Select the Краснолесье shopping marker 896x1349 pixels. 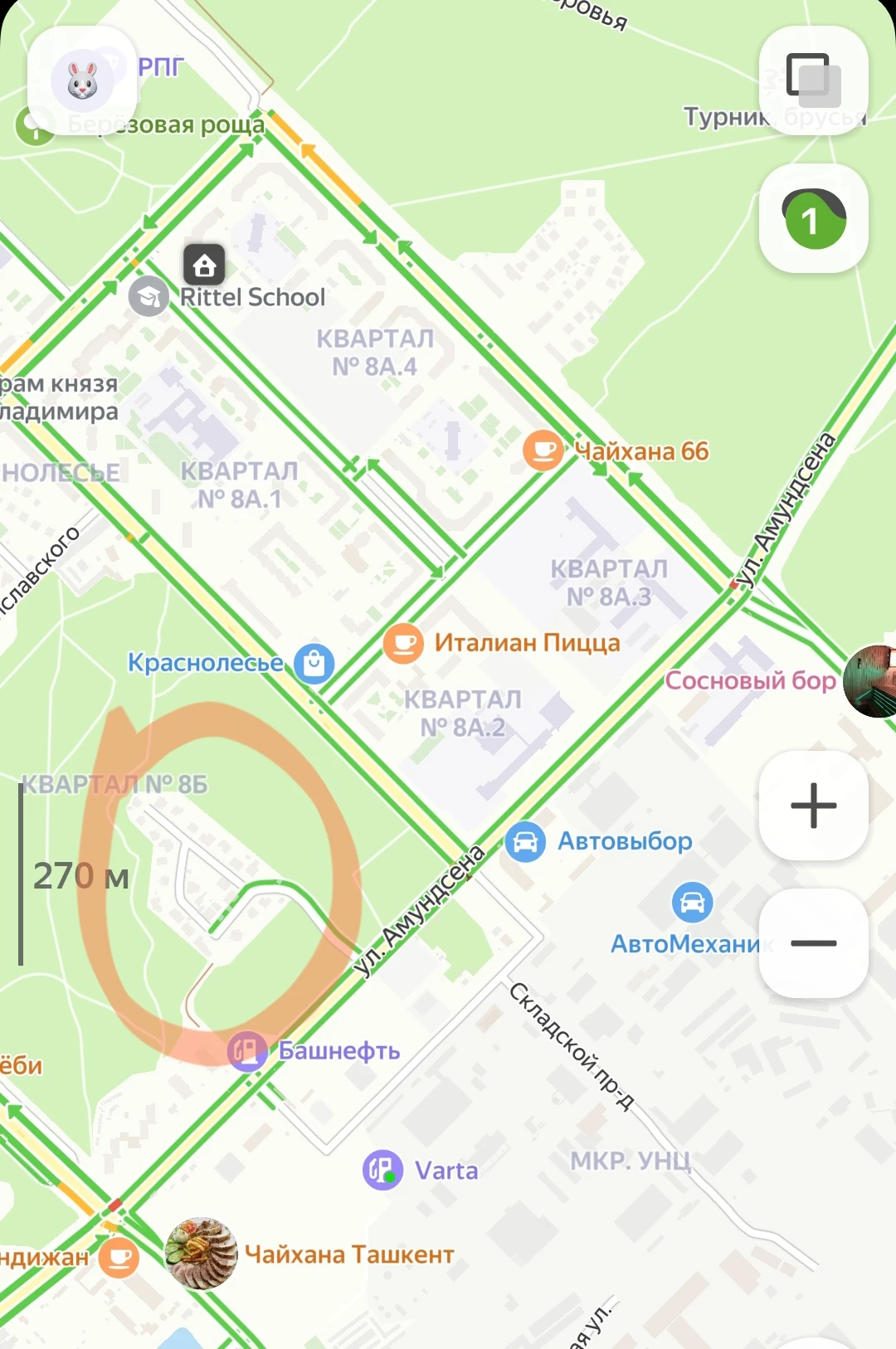[314, 664]
